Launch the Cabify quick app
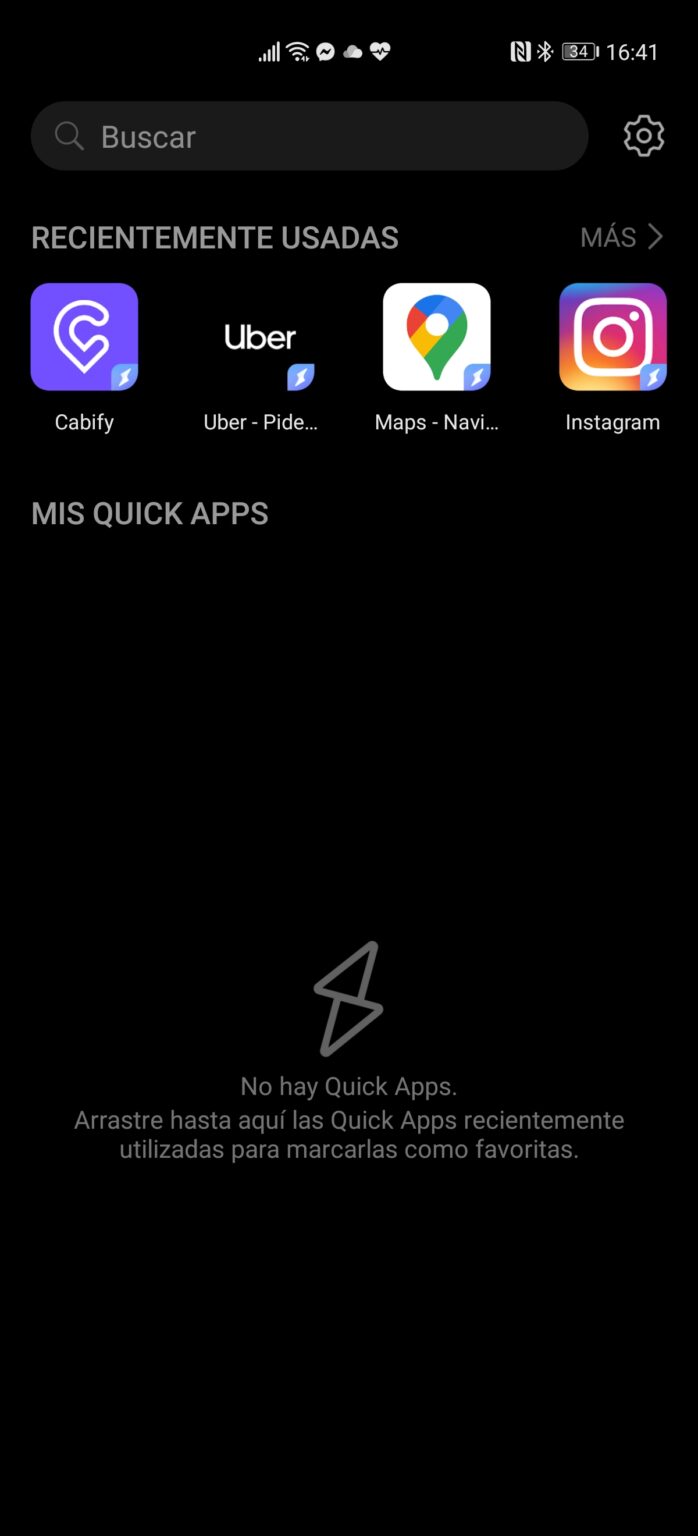 pos(84,337)
